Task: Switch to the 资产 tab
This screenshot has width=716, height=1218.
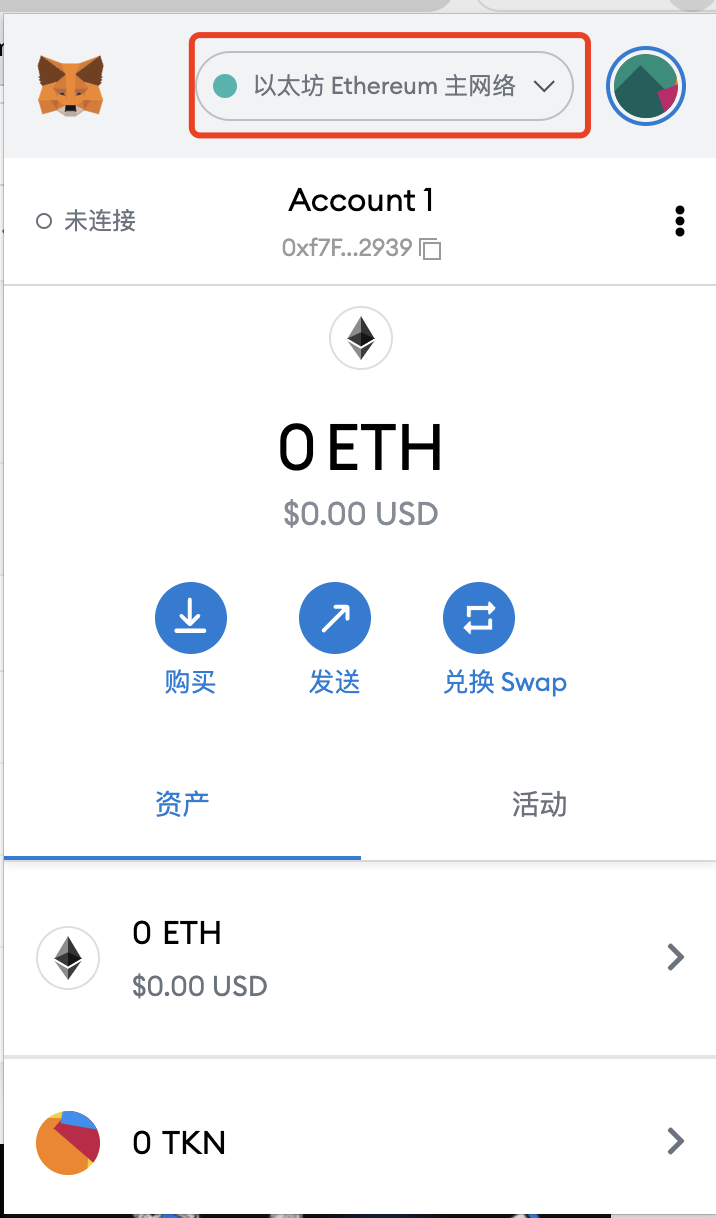Action: (182, 804)
